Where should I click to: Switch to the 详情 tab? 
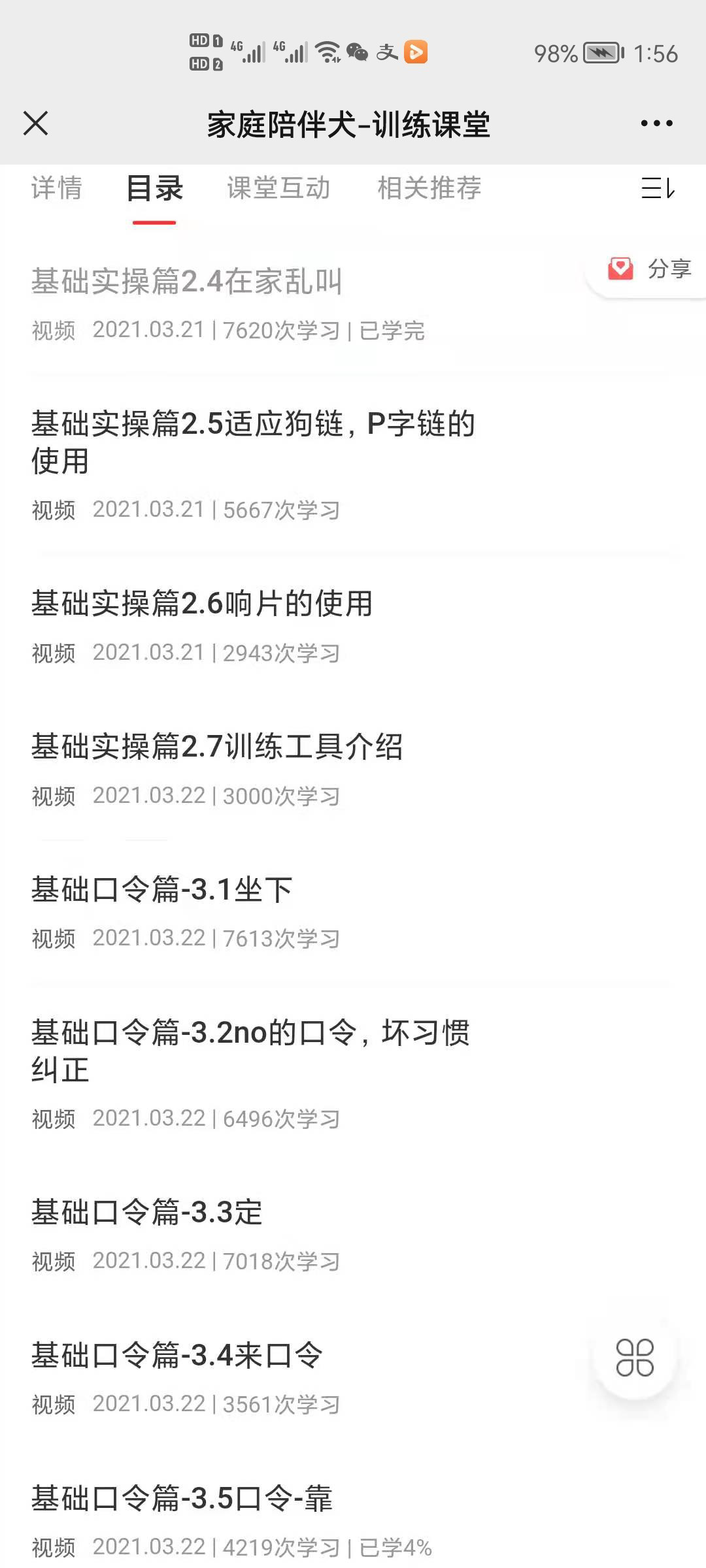pyautogui.click(x=55, y=189)
